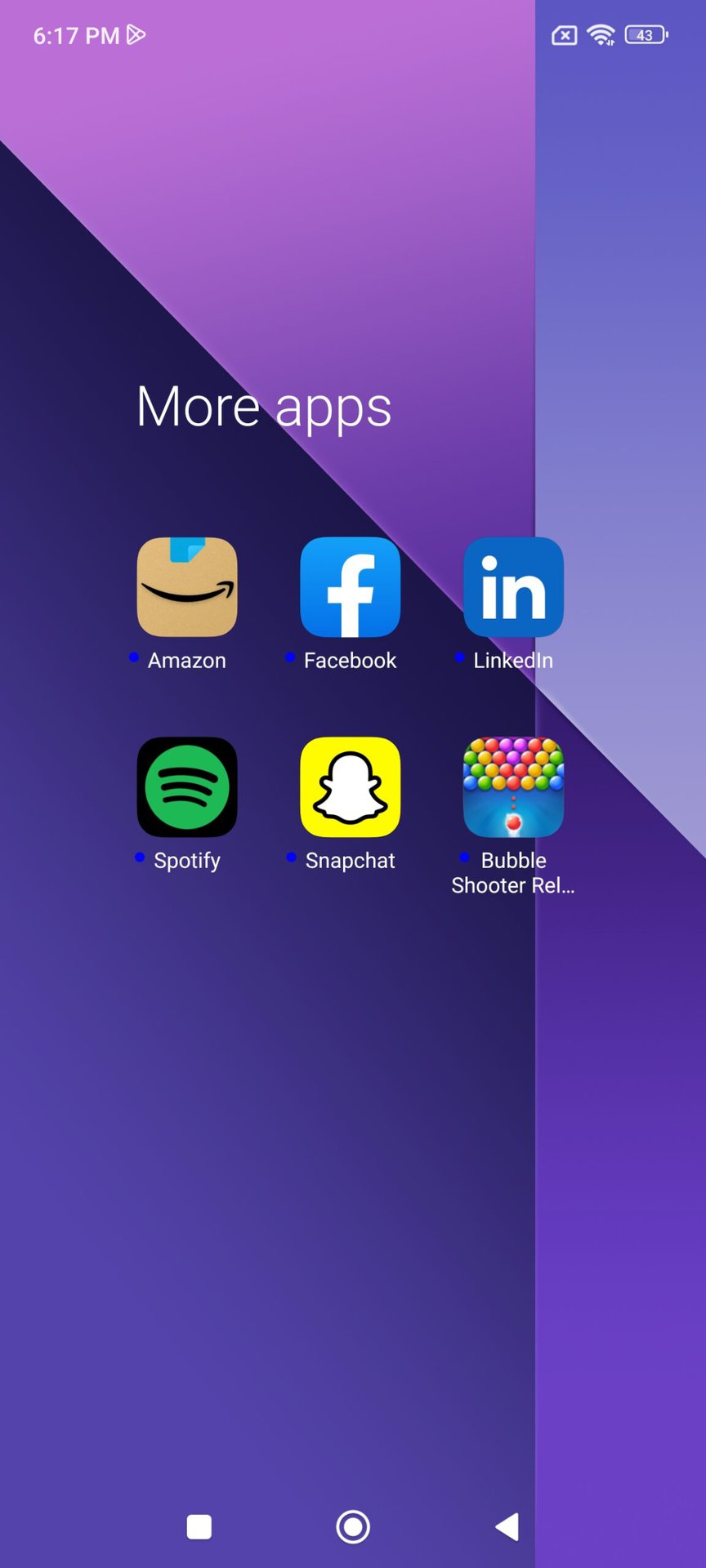The height and width of the screenshot is (1568, 706).
Task: Open Snapchat
Action: coord(351,787)
